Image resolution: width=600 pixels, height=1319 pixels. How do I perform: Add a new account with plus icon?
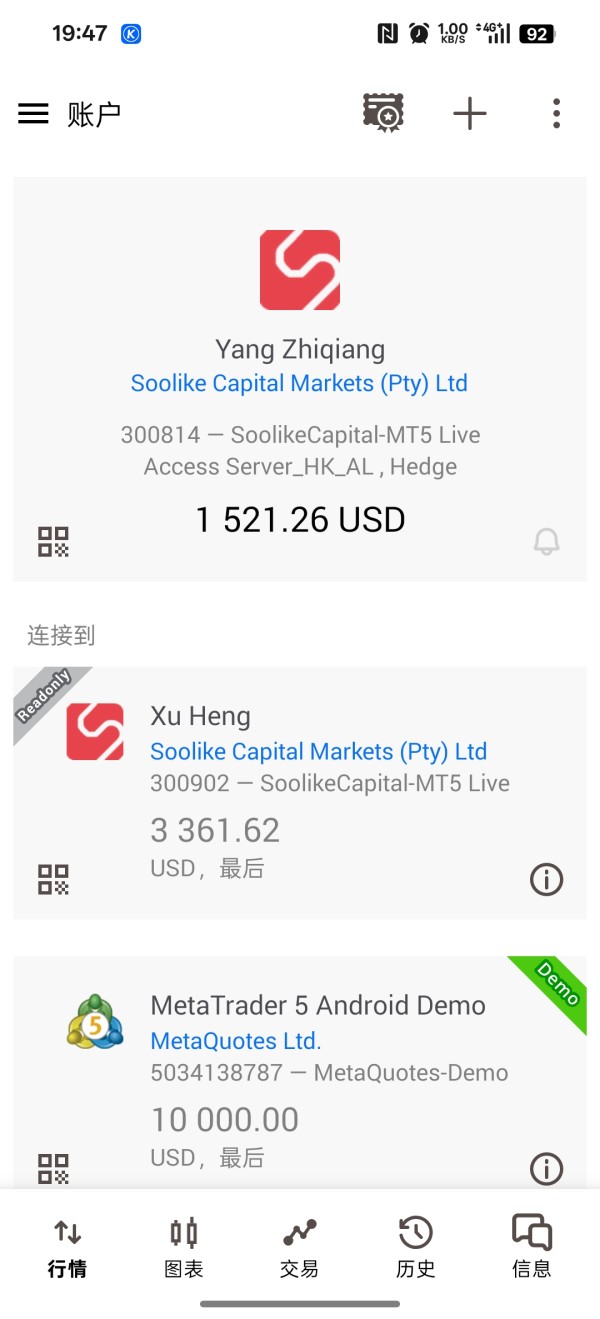click(x=469, y=114)
